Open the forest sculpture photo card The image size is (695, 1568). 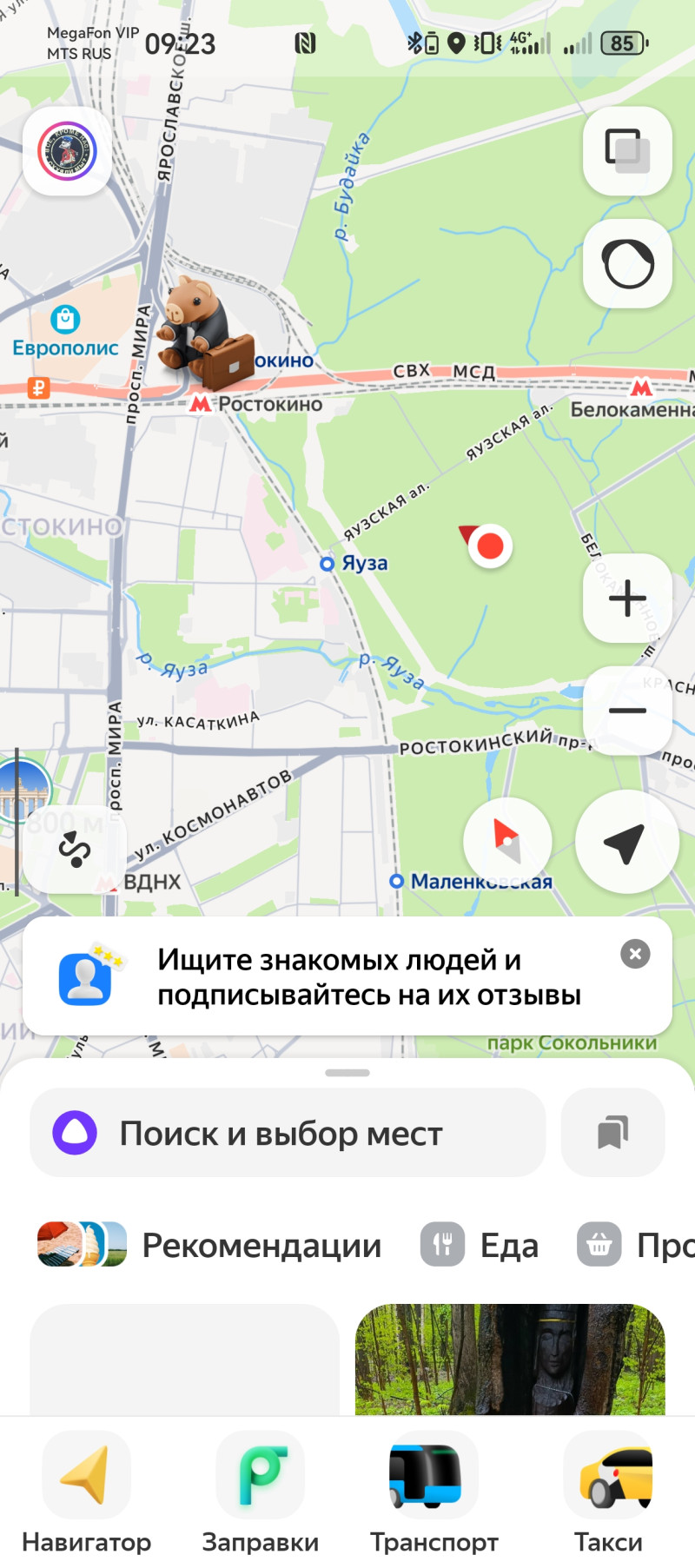[x=510, y=1359]
